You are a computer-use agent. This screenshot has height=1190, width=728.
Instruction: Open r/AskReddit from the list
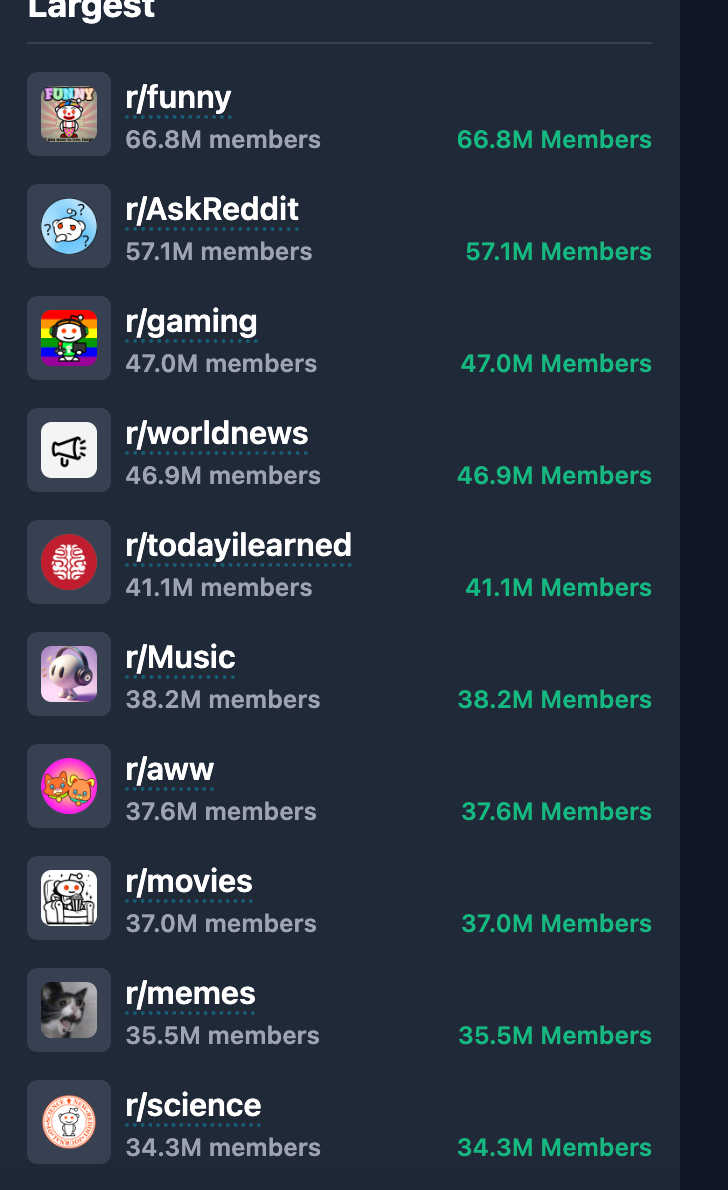pyautogui.click(x=212, y=210)
